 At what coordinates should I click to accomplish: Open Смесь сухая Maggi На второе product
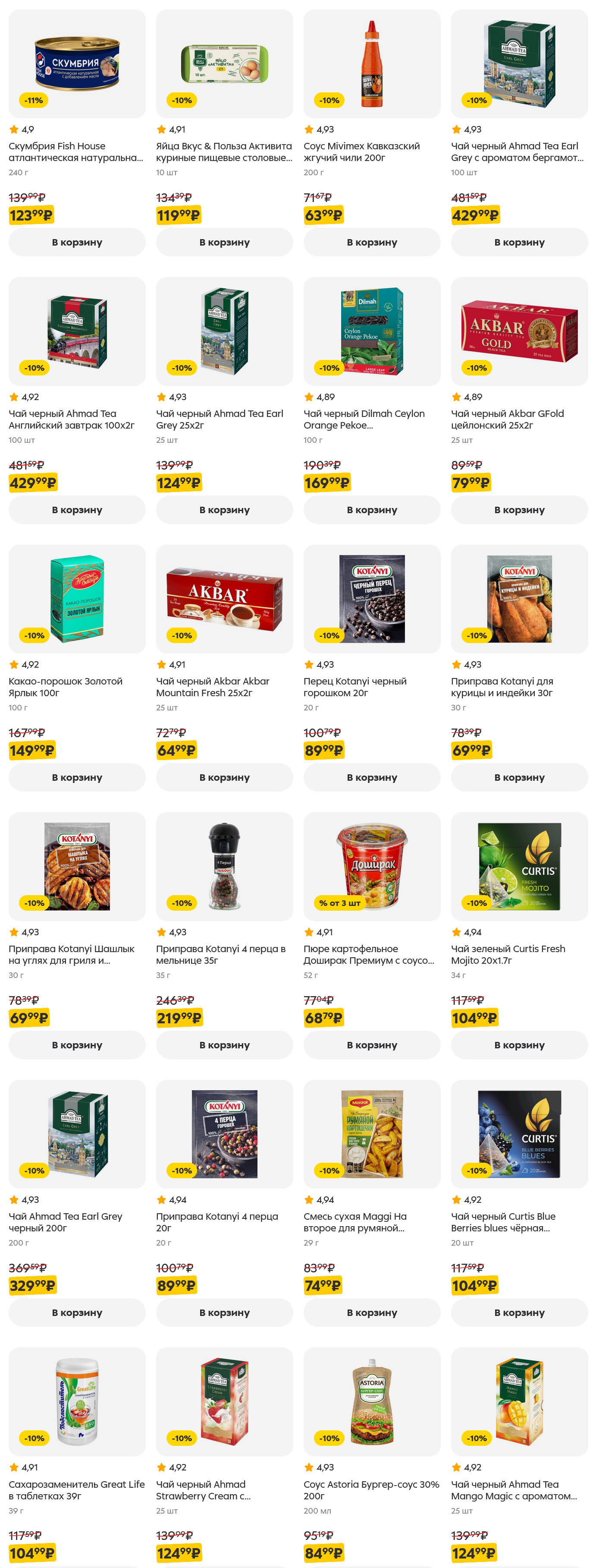tap(372, 1134)
